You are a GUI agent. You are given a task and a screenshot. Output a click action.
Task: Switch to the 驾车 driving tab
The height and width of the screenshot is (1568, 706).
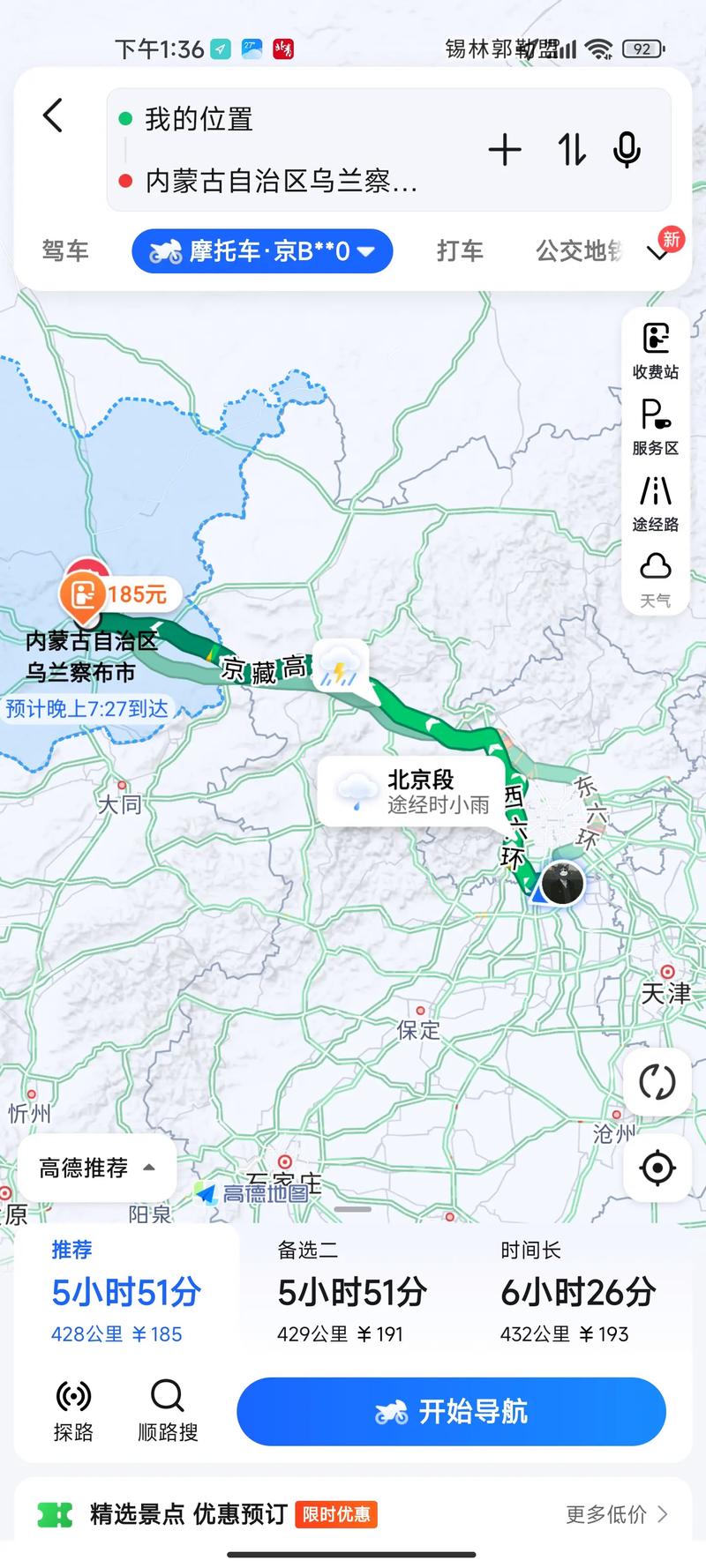point(64,250)
